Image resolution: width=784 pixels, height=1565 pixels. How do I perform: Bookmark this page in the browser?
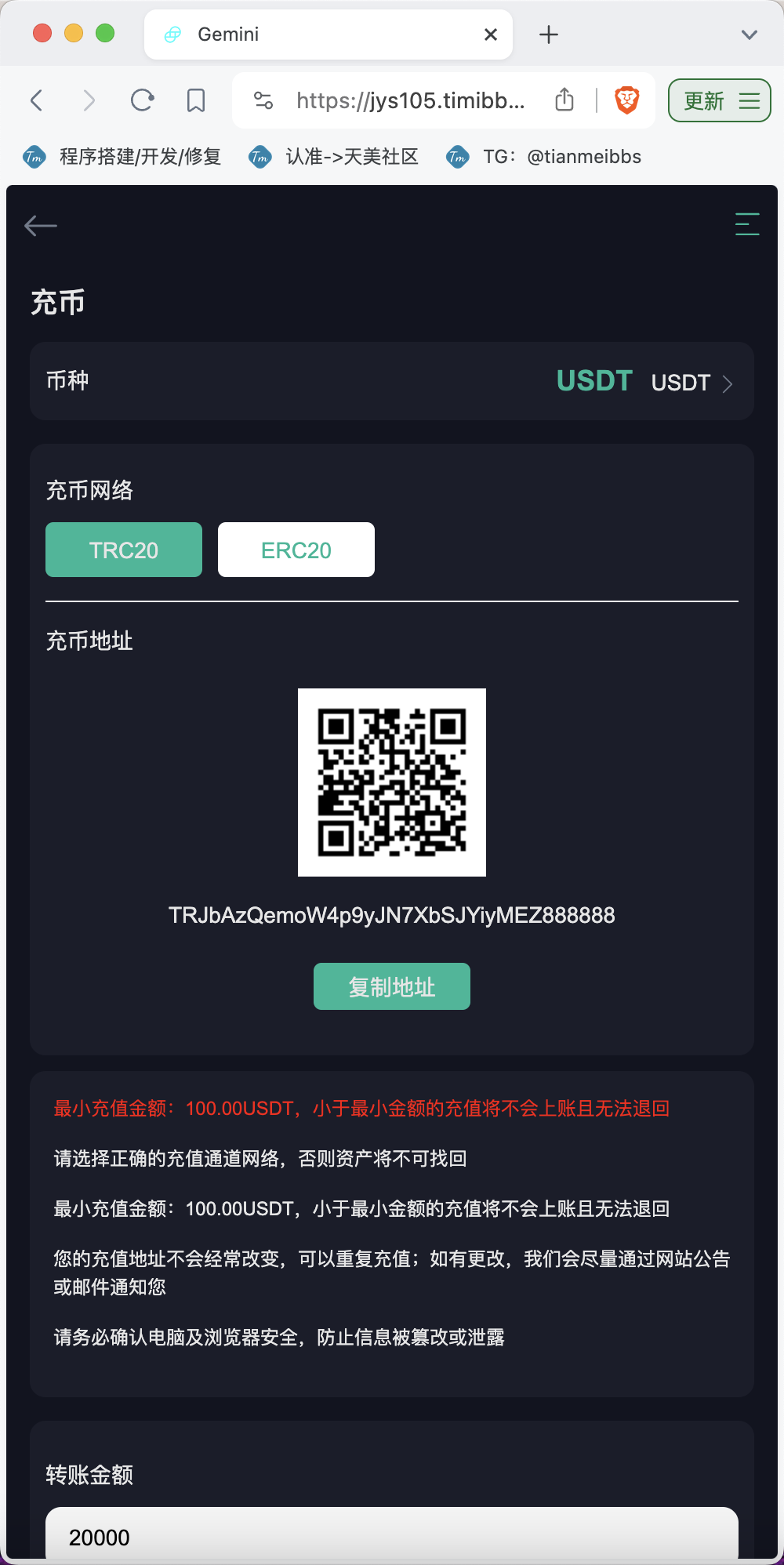(x=196, y=100)
